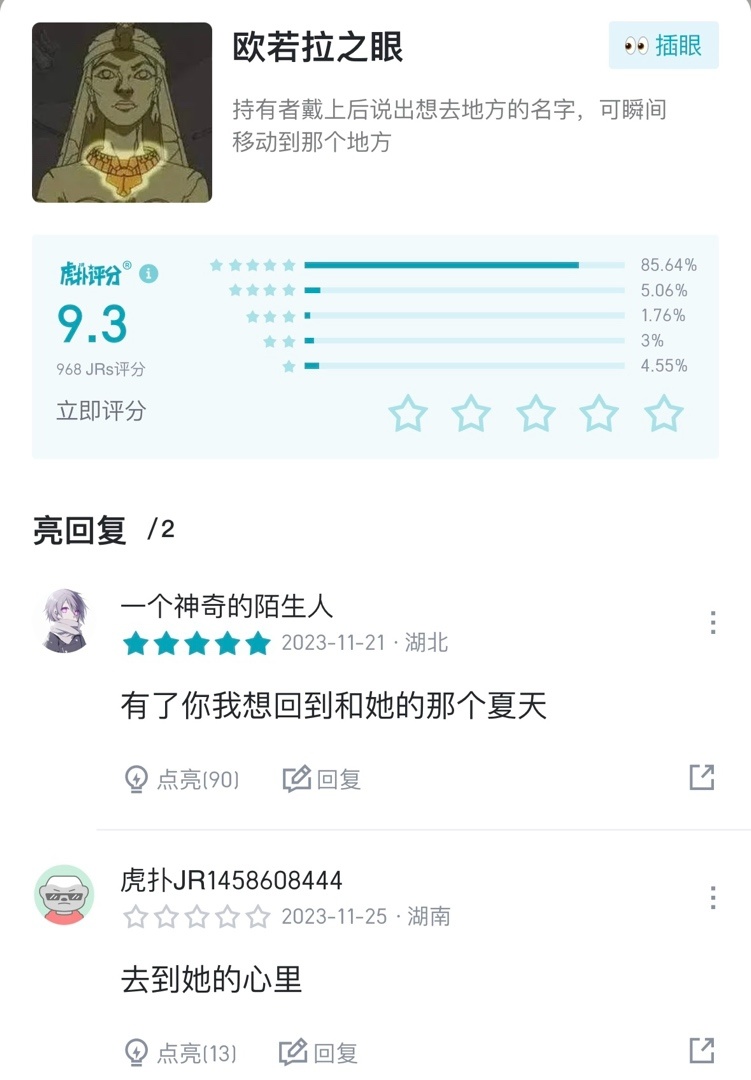Rate it one star under 立即评分

click(x=407, y=413)
